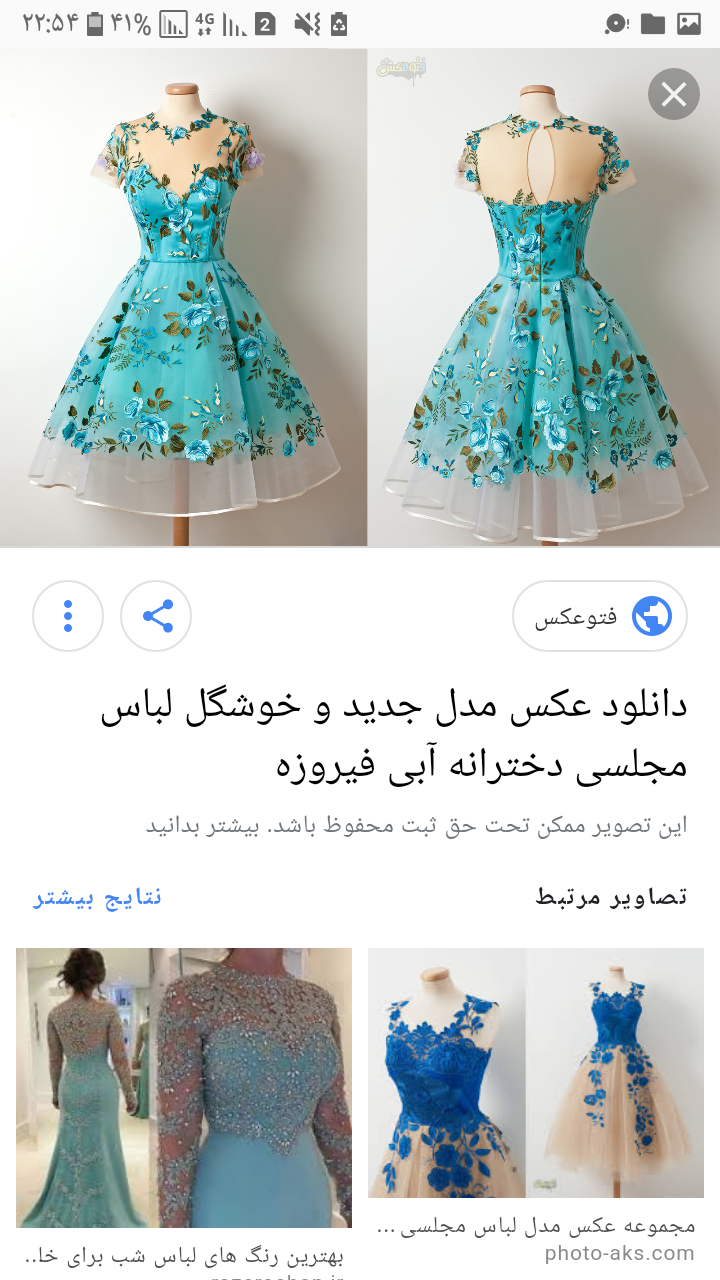The width and height of the screenshot is (720, 1280).
Task: Open the turquoise evening gown related image
Action: pos(184,1087)
